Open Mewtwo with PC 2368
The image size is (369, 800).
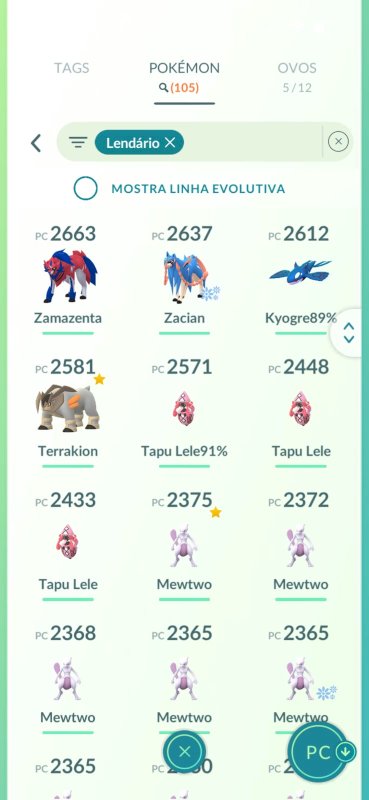68,679
